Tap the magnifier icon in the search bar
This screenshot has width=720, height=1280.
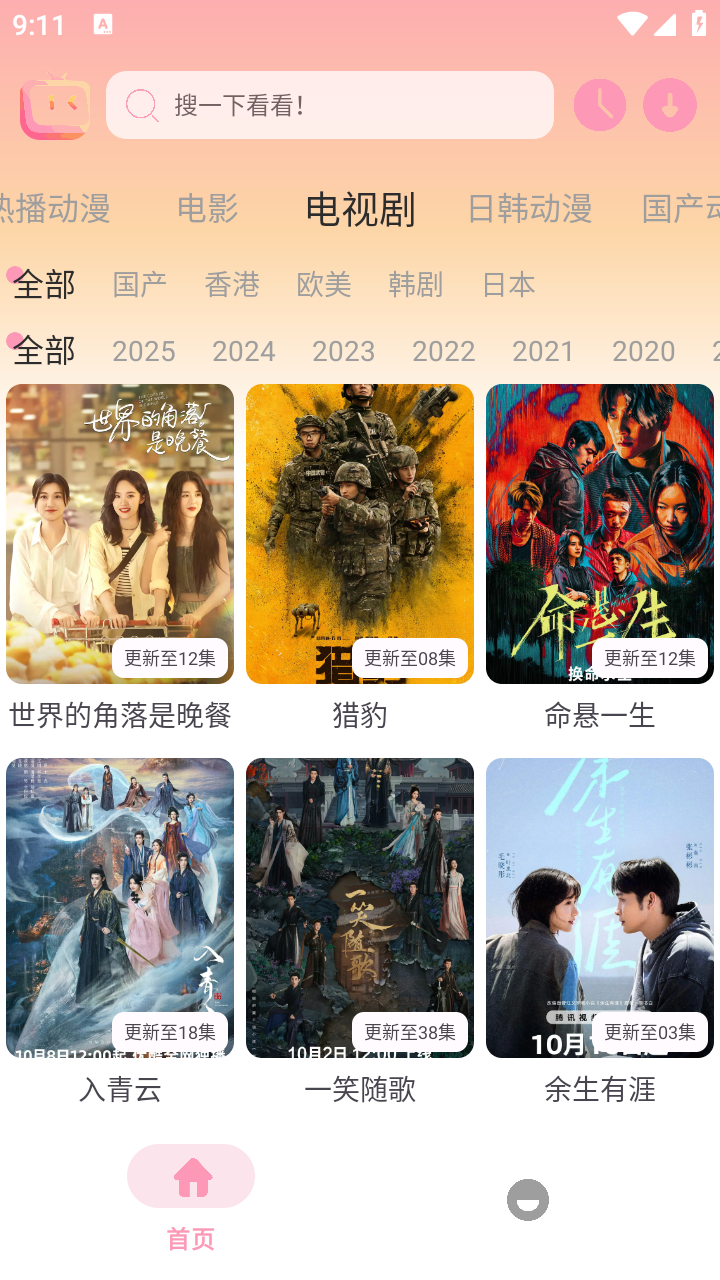(141, 104)
